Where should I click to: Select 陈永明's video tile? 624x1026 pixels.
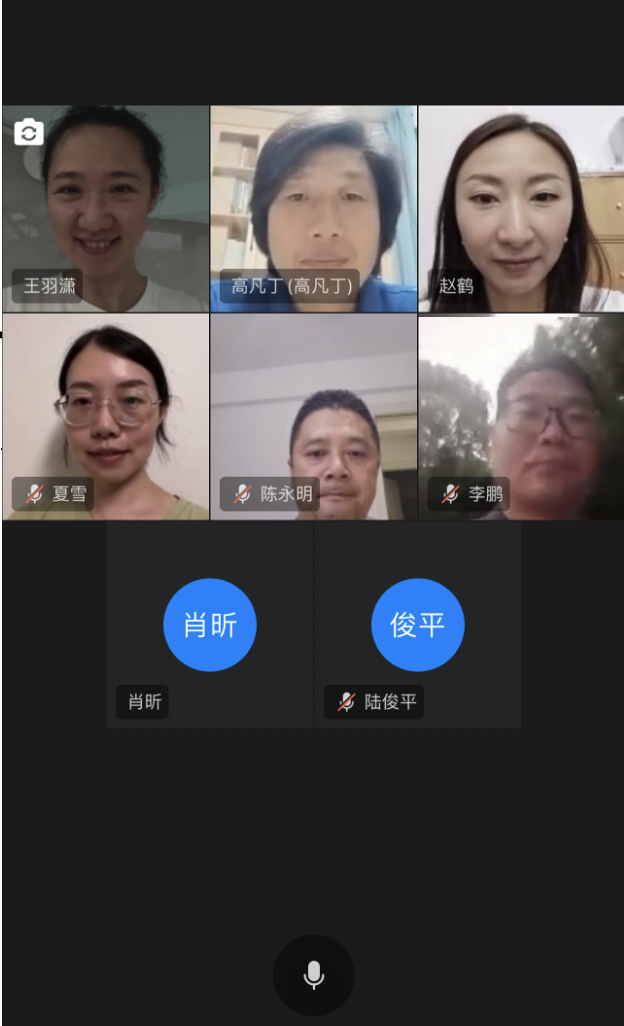pos(313,416)
